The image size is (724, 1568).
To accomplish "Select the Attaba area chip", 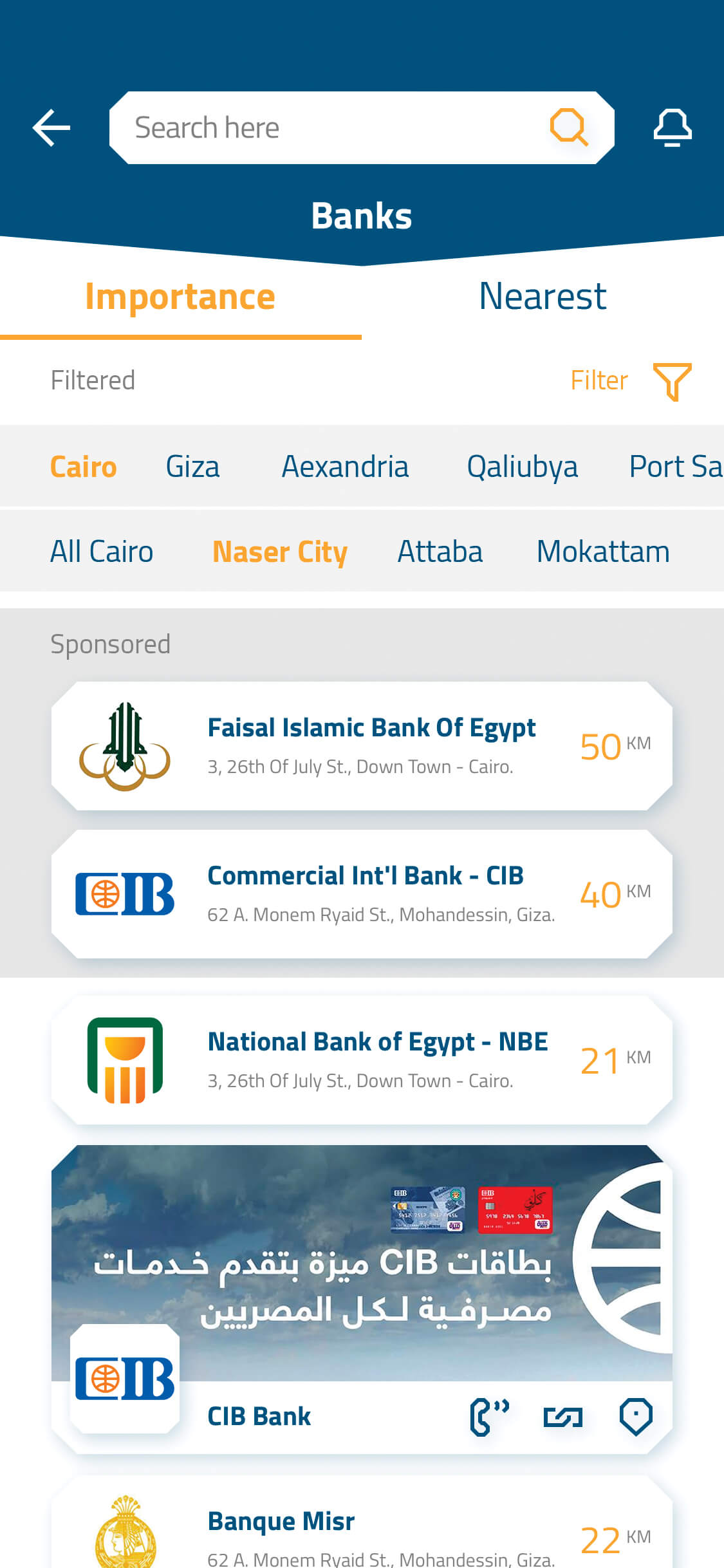I will [440, 552].
